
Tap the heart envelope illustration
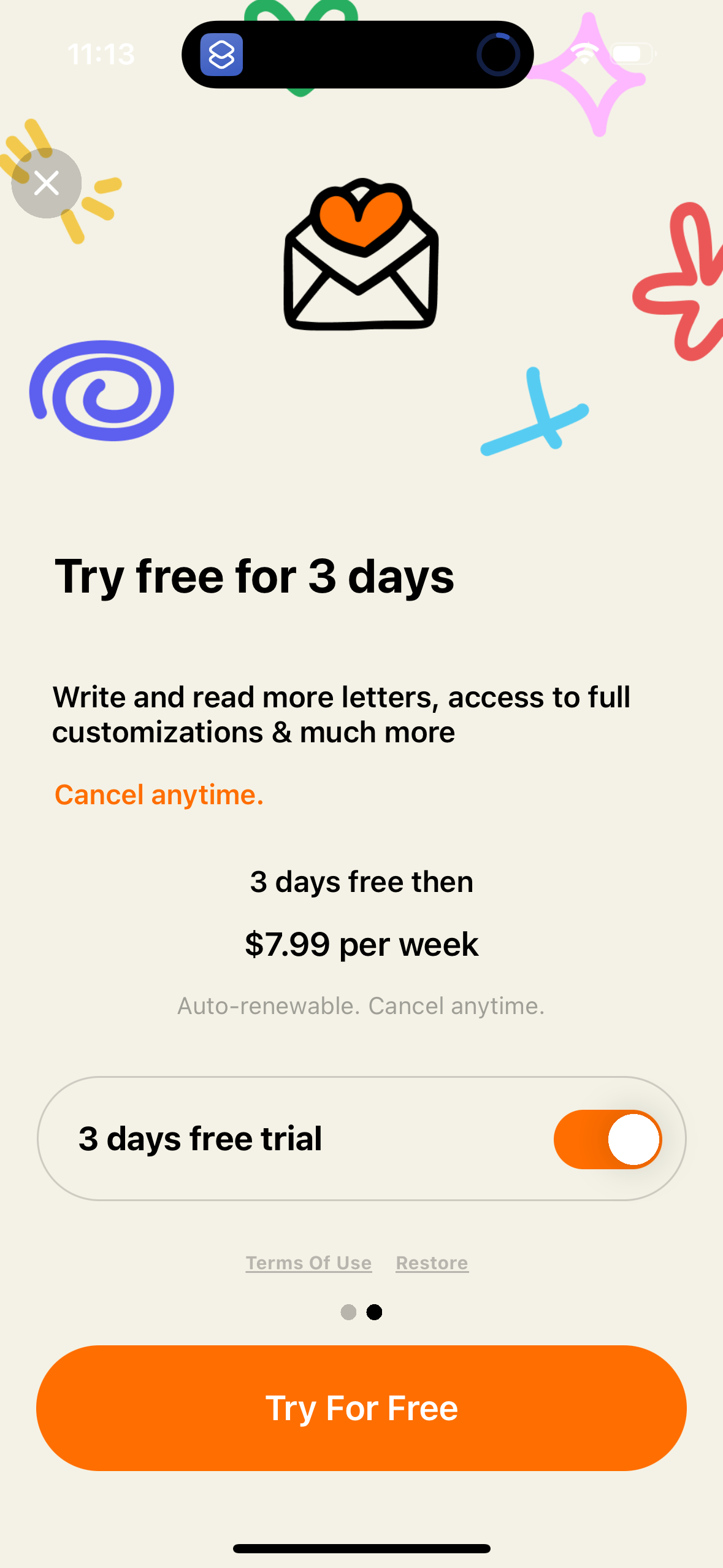[x=361, y=258]
